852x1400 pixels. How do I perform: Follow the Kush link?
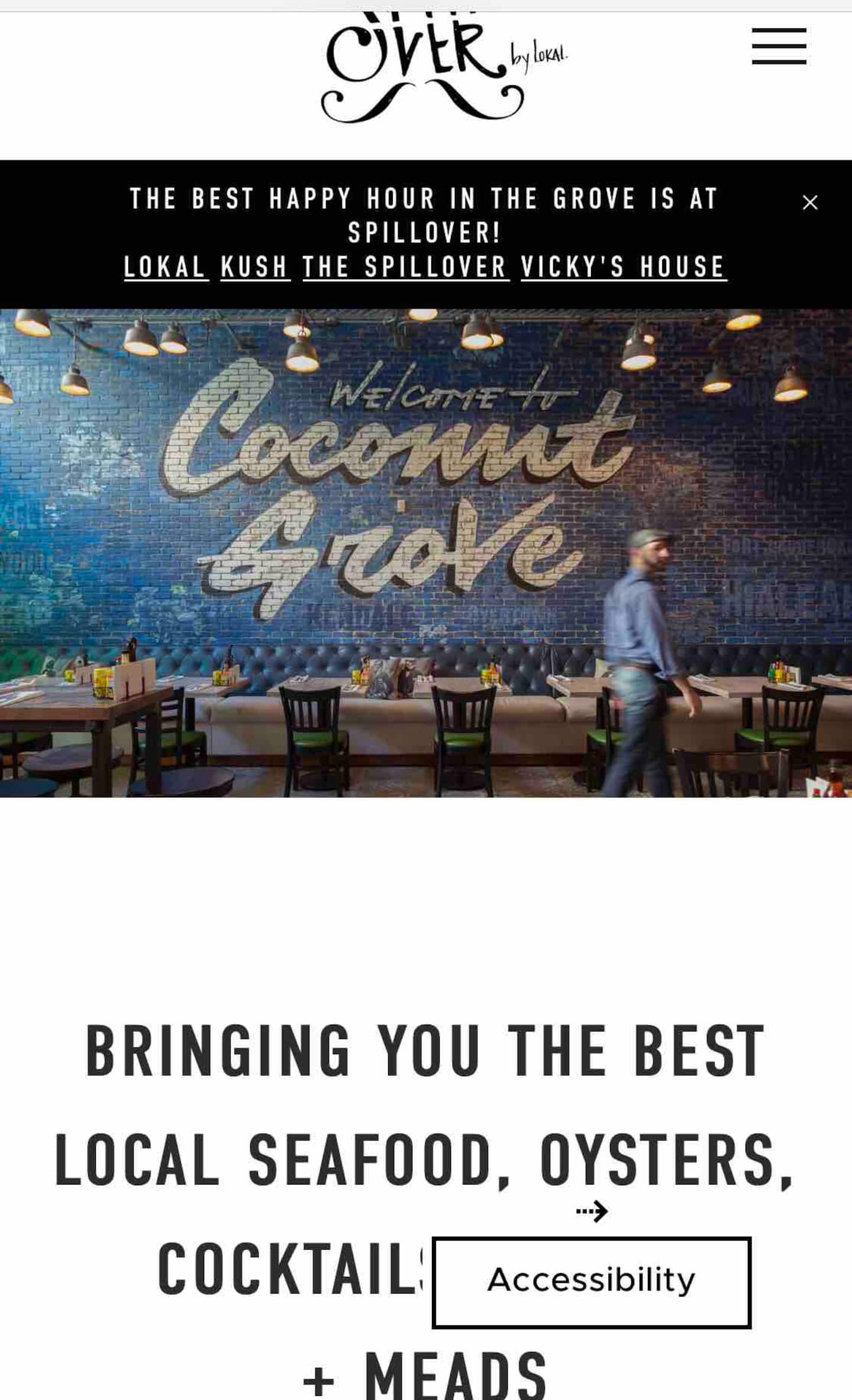[255, 267]
